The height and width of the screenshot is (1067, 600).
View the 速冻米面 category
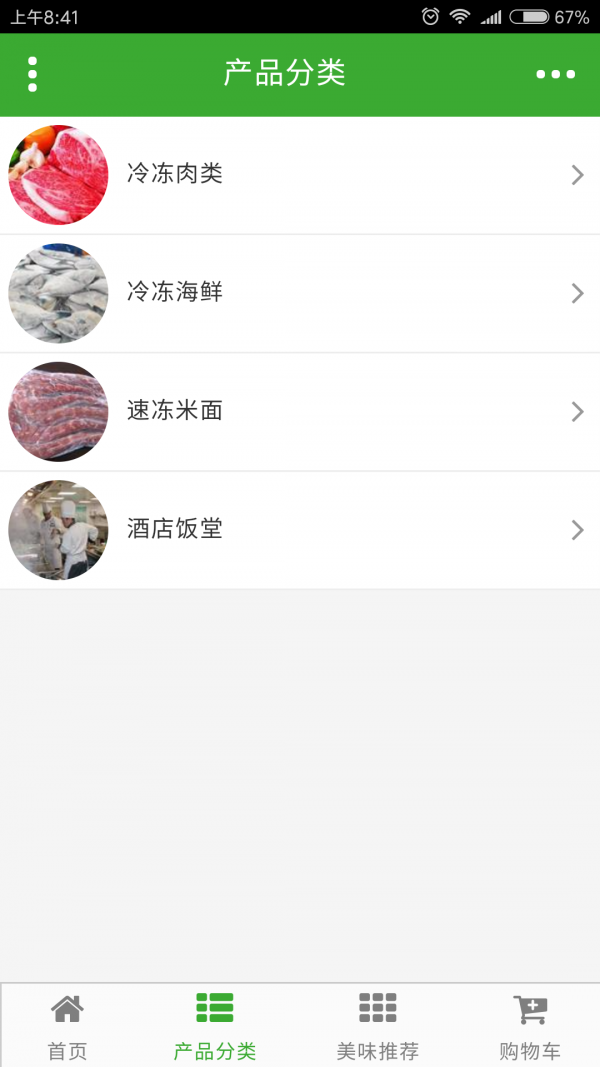[x=300, y=411]
